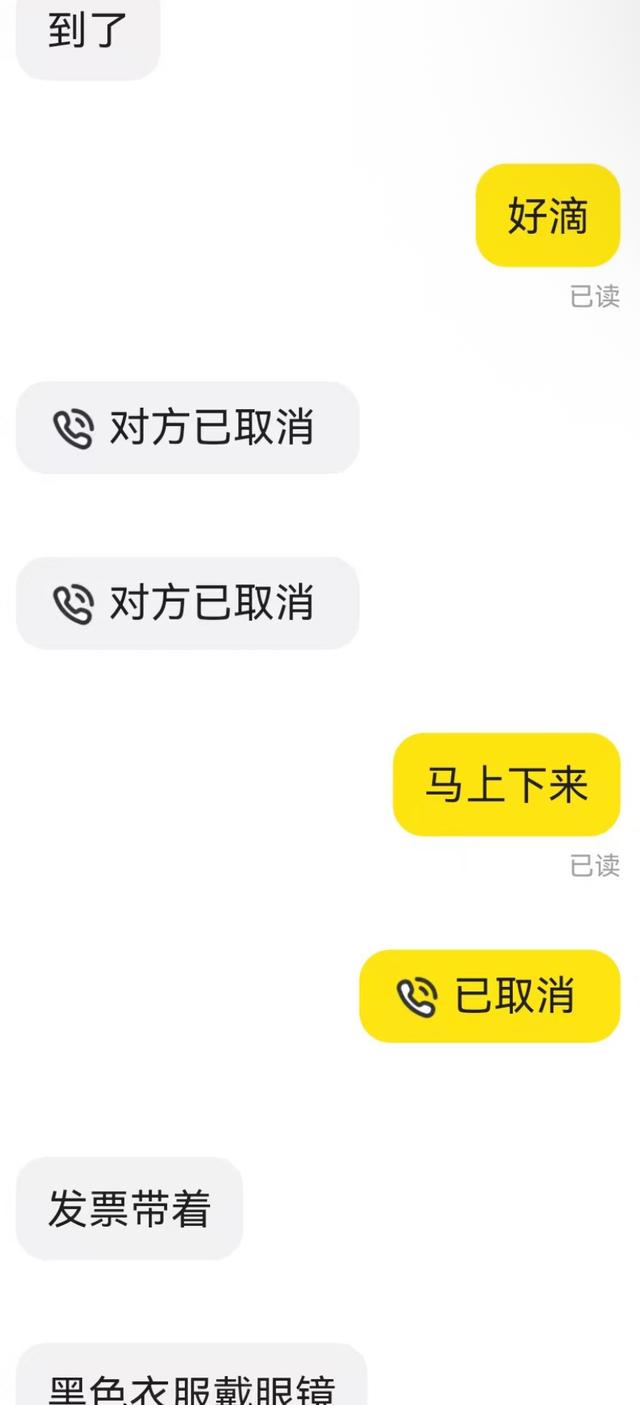Tap the yellow 已取消 call record bubble

489,996
